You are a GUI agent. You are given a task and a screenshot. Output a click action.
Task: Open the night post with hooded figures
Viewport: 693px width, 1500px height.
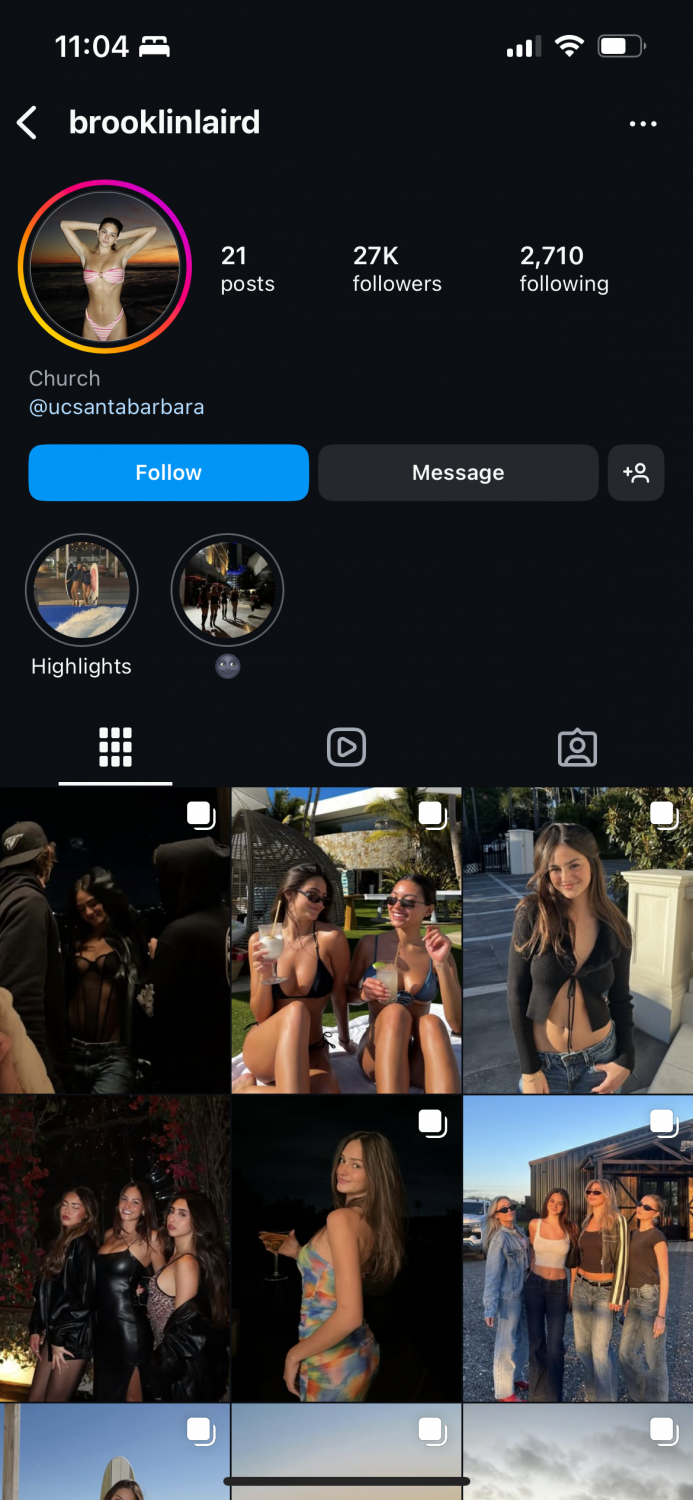coord(114,940)
